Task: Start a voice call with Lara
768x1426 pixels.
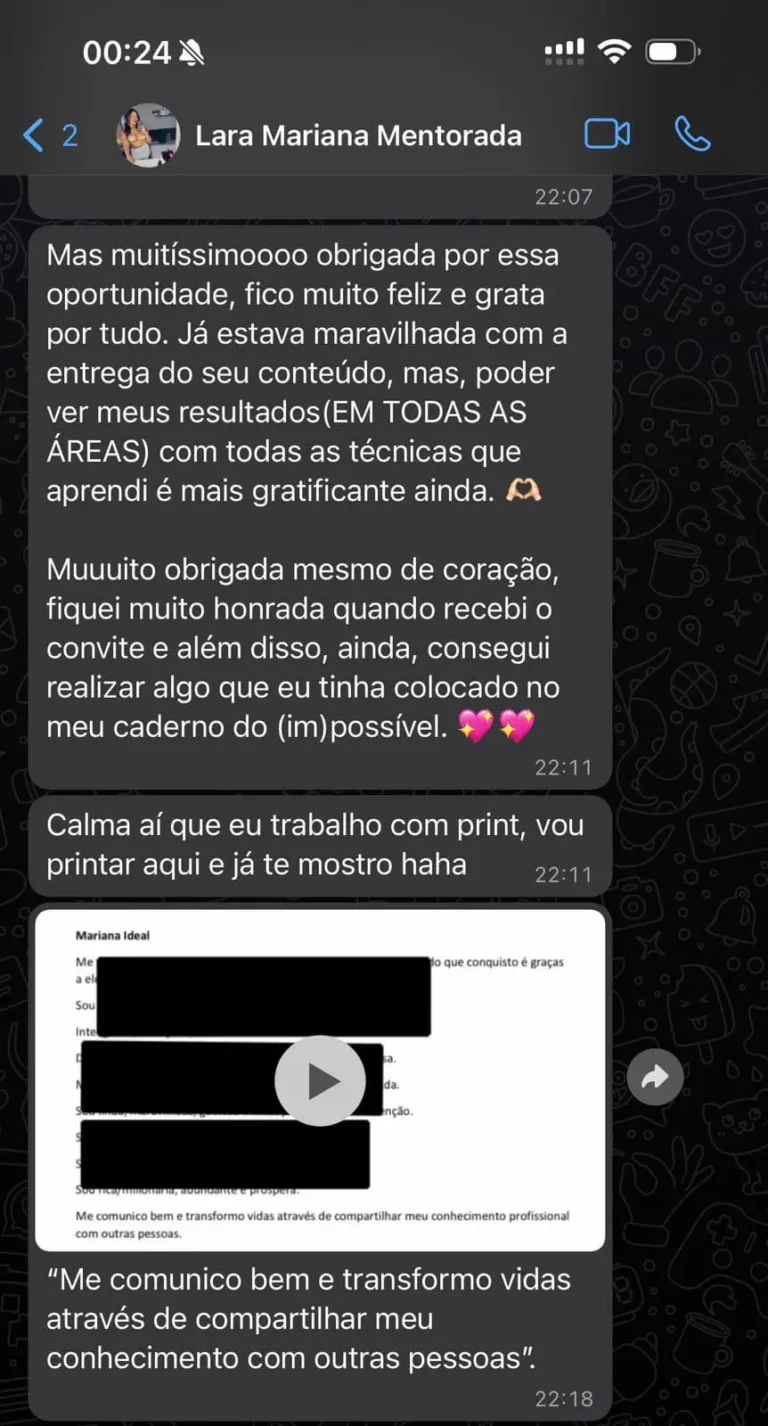Action: coord(692,134)
